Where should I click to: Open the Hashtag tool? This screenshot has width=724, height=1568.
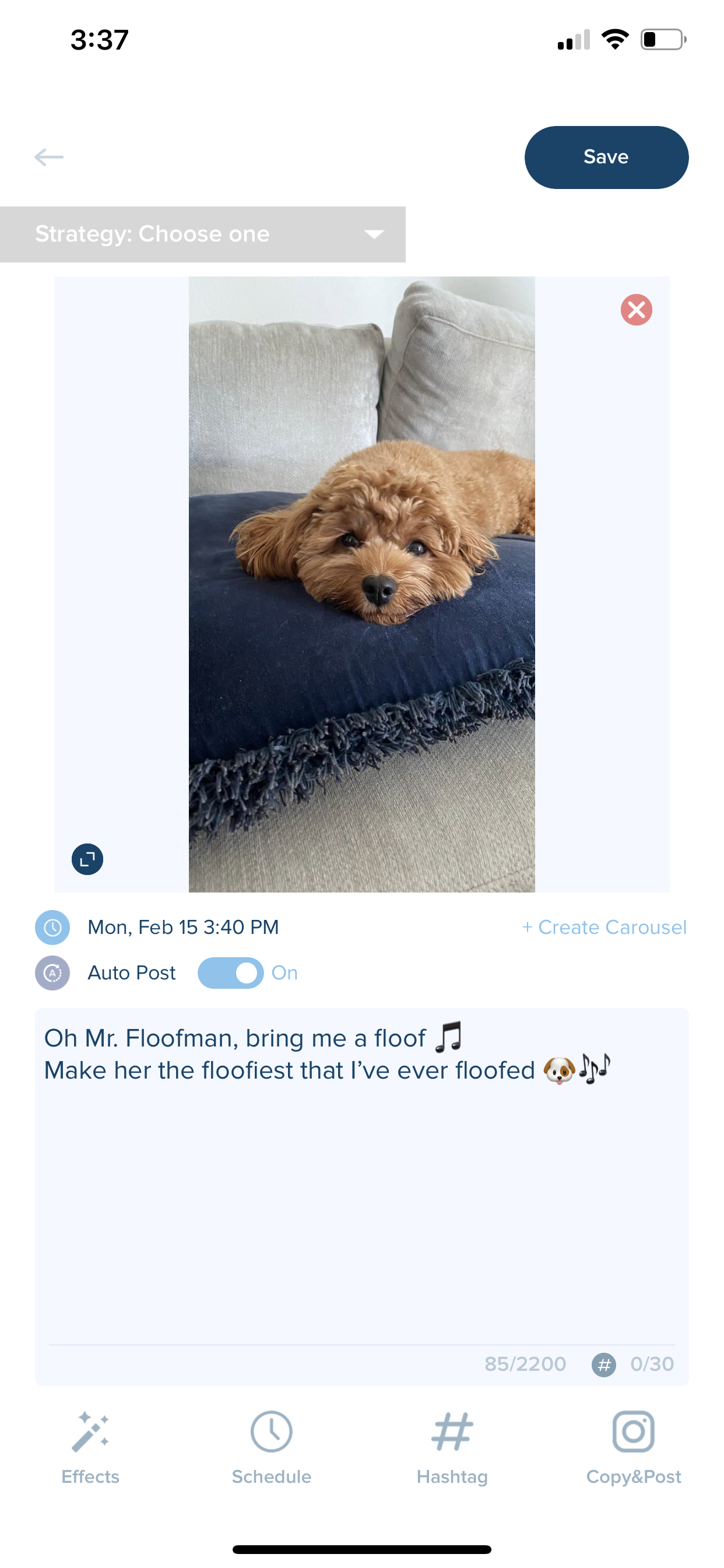tap(452, 1447)
